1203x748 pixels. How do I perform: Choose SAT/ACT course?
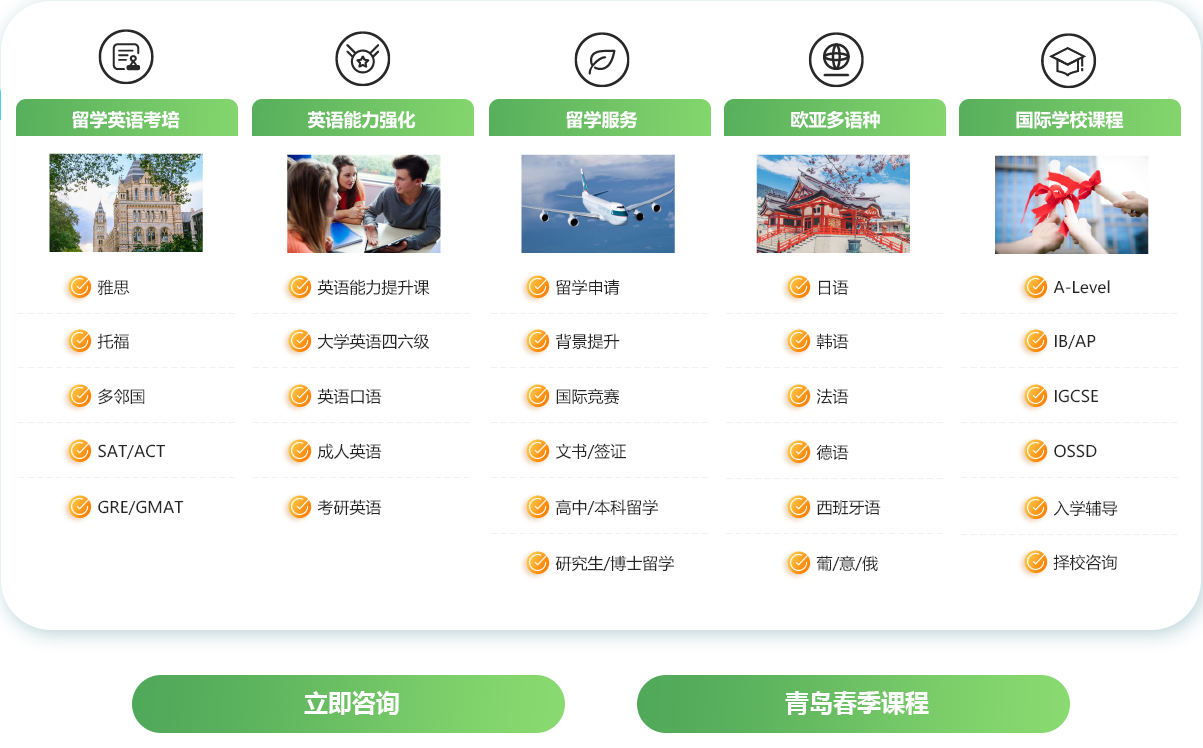[130, 452]
